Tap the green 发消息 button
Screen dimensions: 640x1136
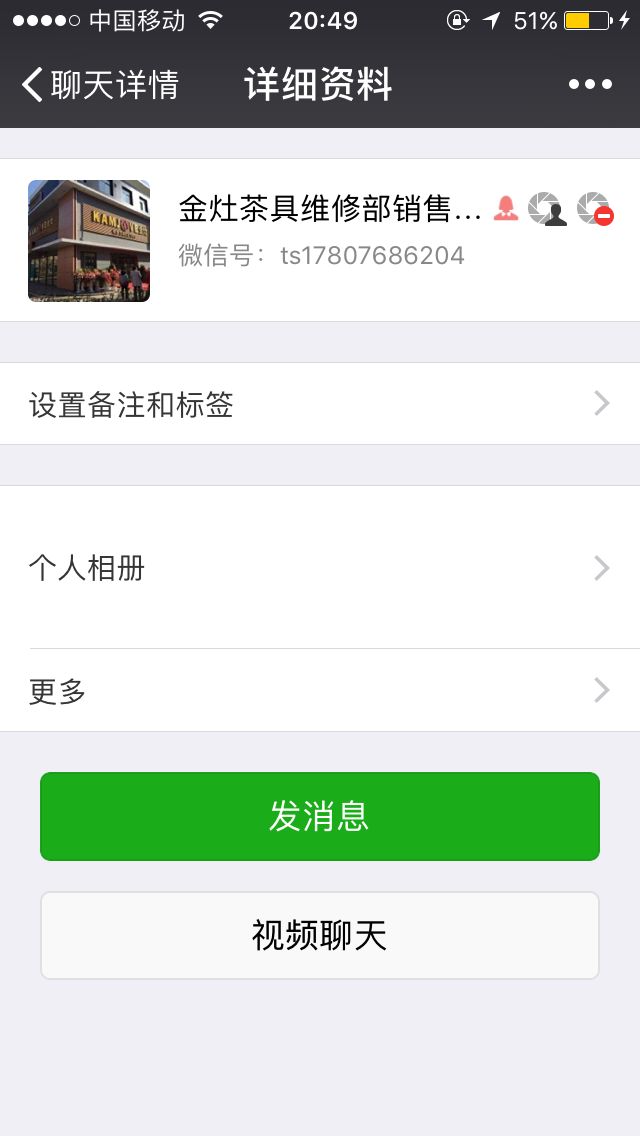point(320,816)
